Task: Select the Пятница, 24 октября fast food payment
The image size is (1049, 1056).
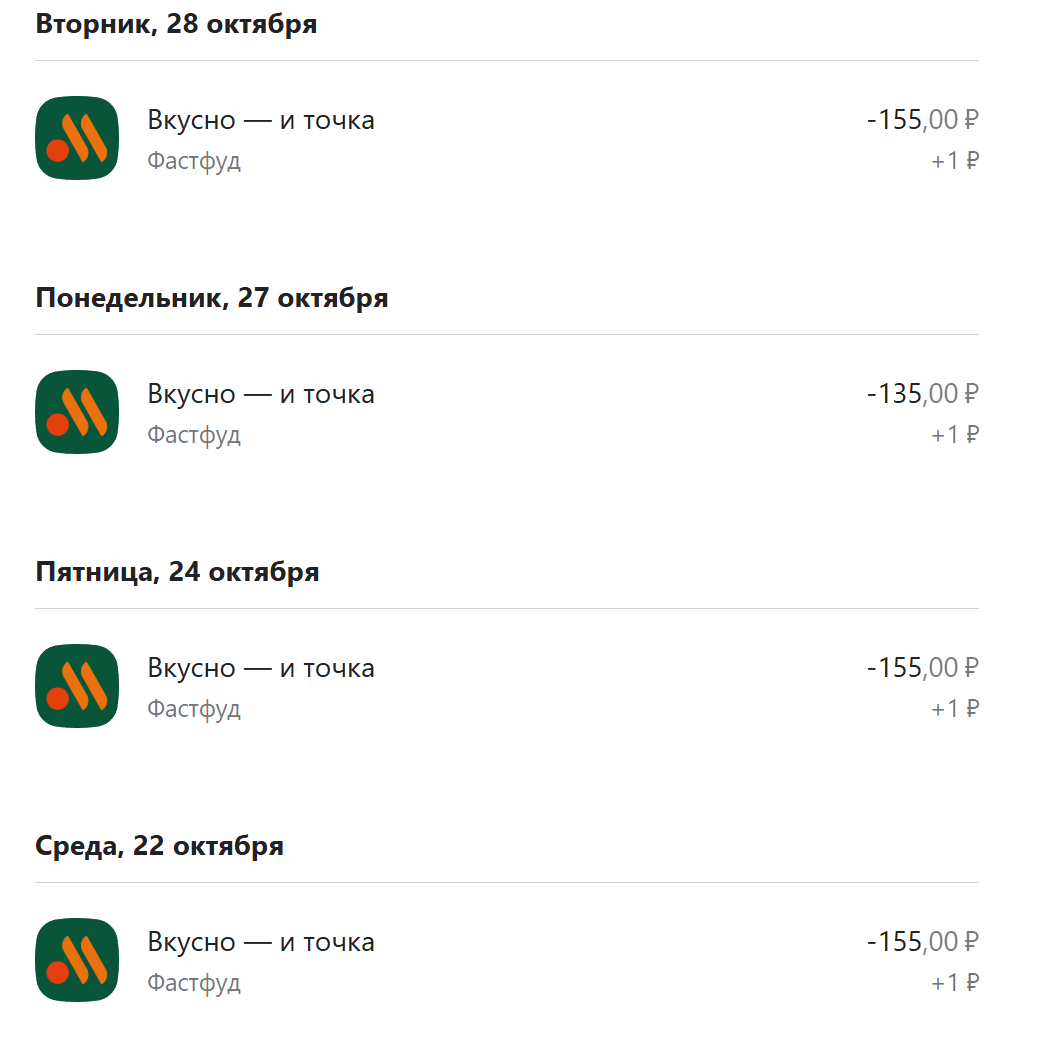Action: click(x=261, y=669)
